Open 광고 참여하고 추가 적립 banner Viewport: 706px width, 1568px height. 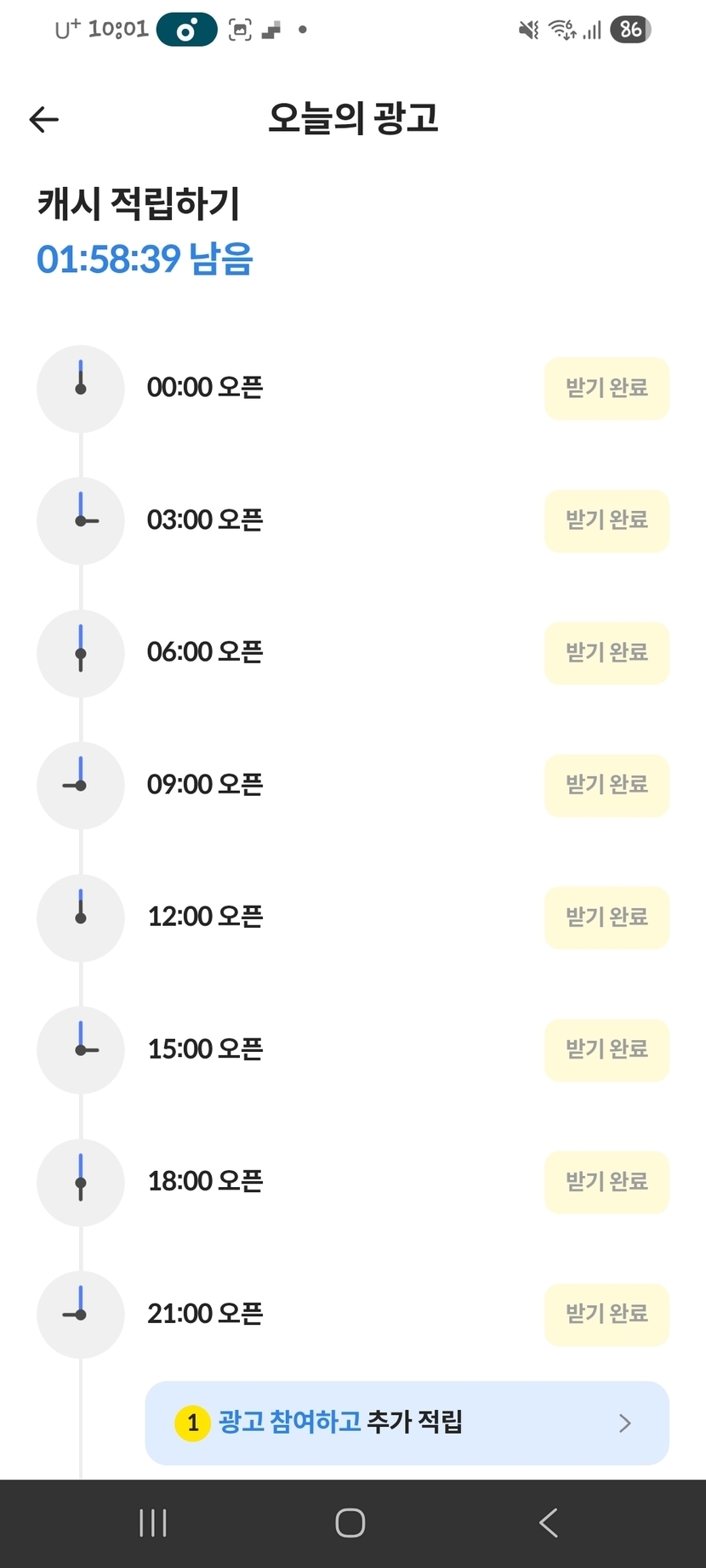(x=407, y=1423)
